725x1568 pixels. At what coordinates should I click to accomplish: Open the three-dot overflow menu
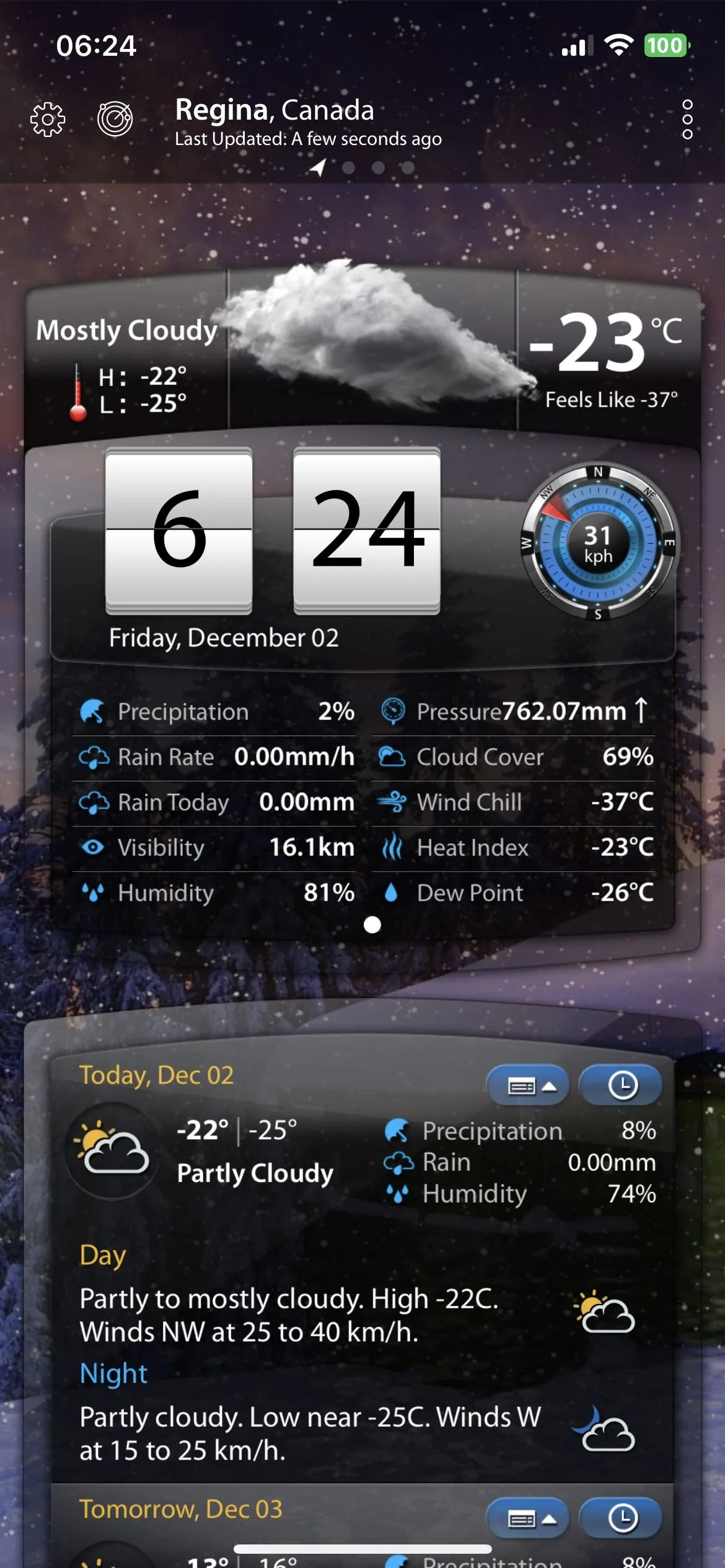pos(687,119)
